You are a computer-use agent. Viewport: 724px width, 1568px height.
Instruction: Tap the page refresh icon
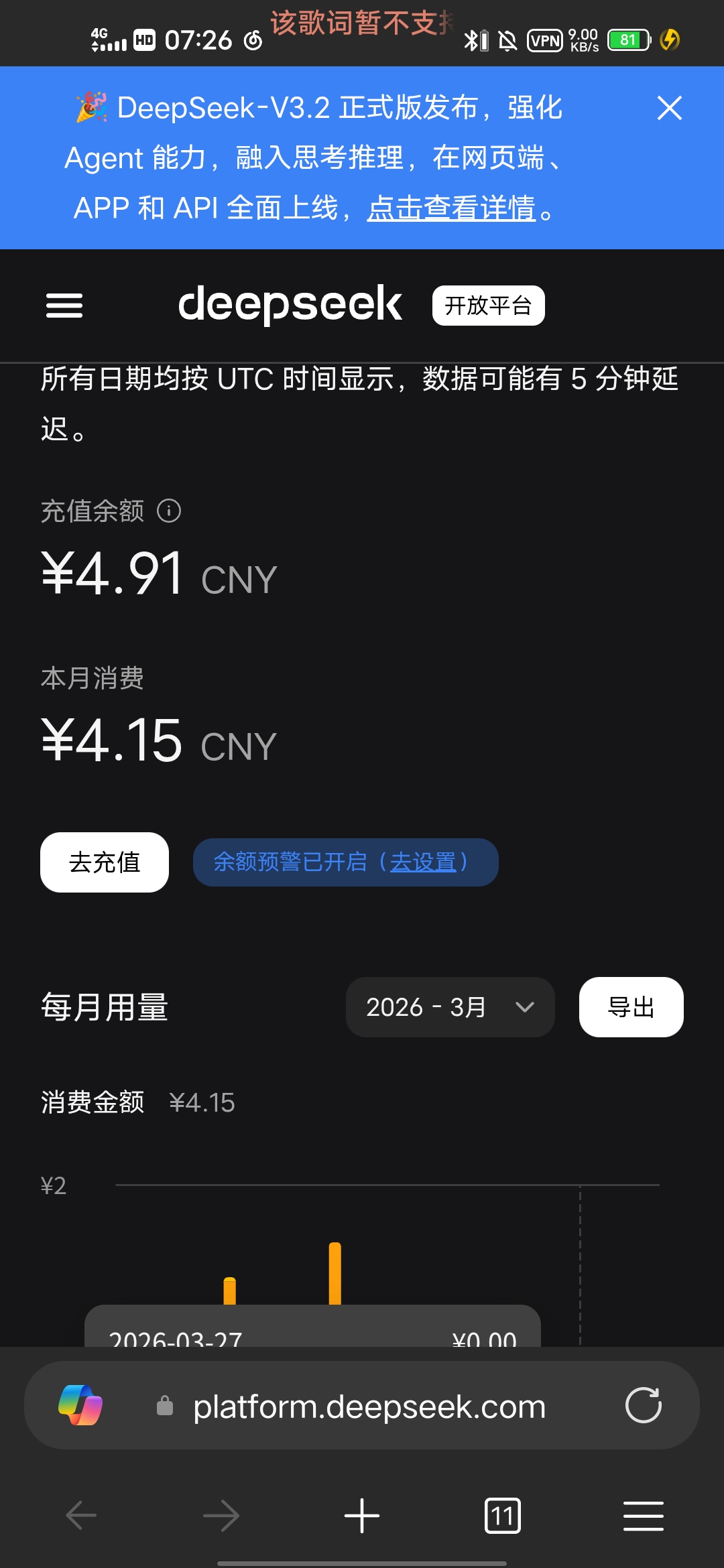click(644, 1405)
